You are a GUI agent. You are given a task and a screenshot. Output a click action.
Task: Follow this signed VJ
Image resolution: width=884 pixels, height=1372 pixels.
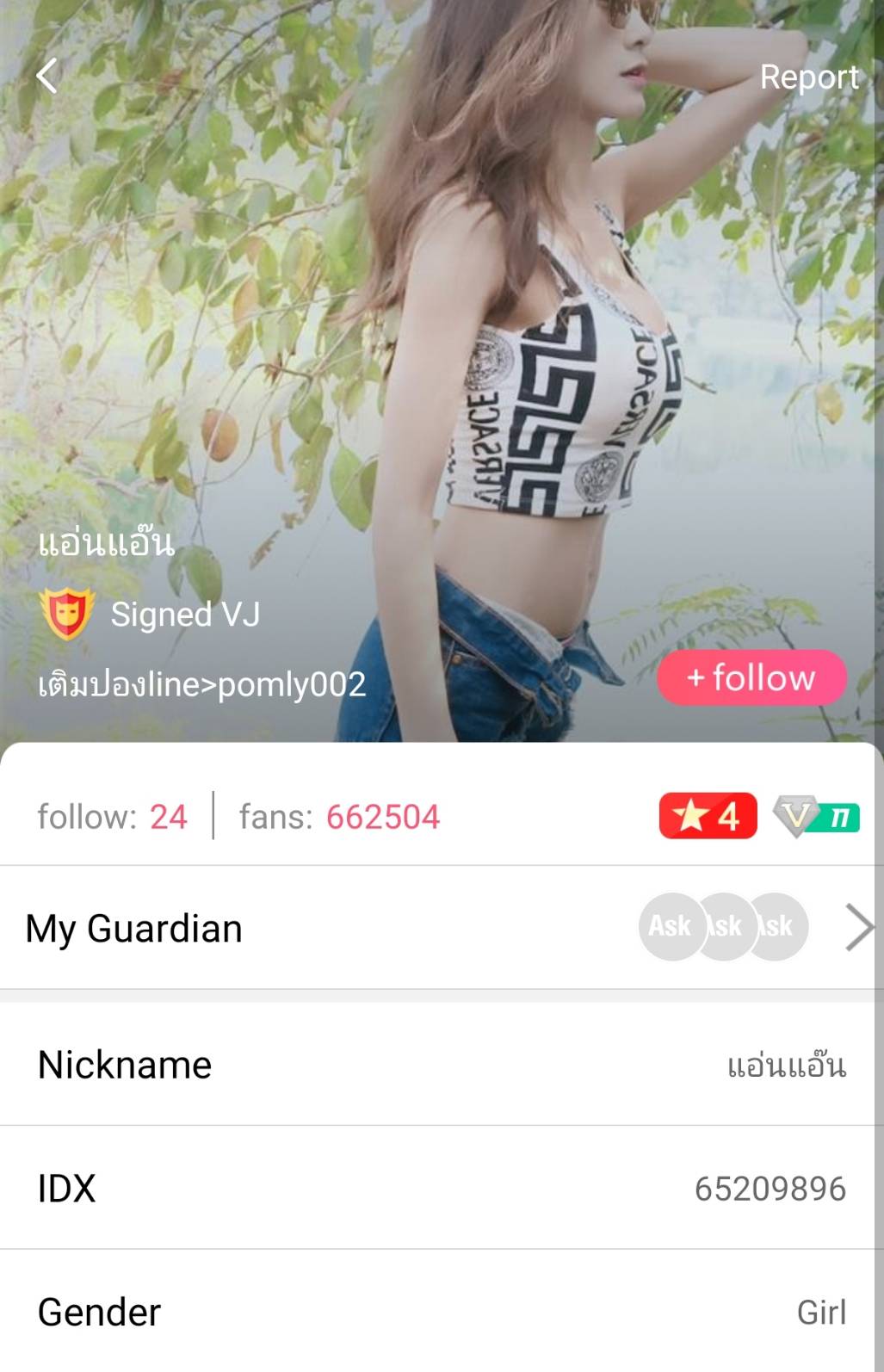[751, 678]
